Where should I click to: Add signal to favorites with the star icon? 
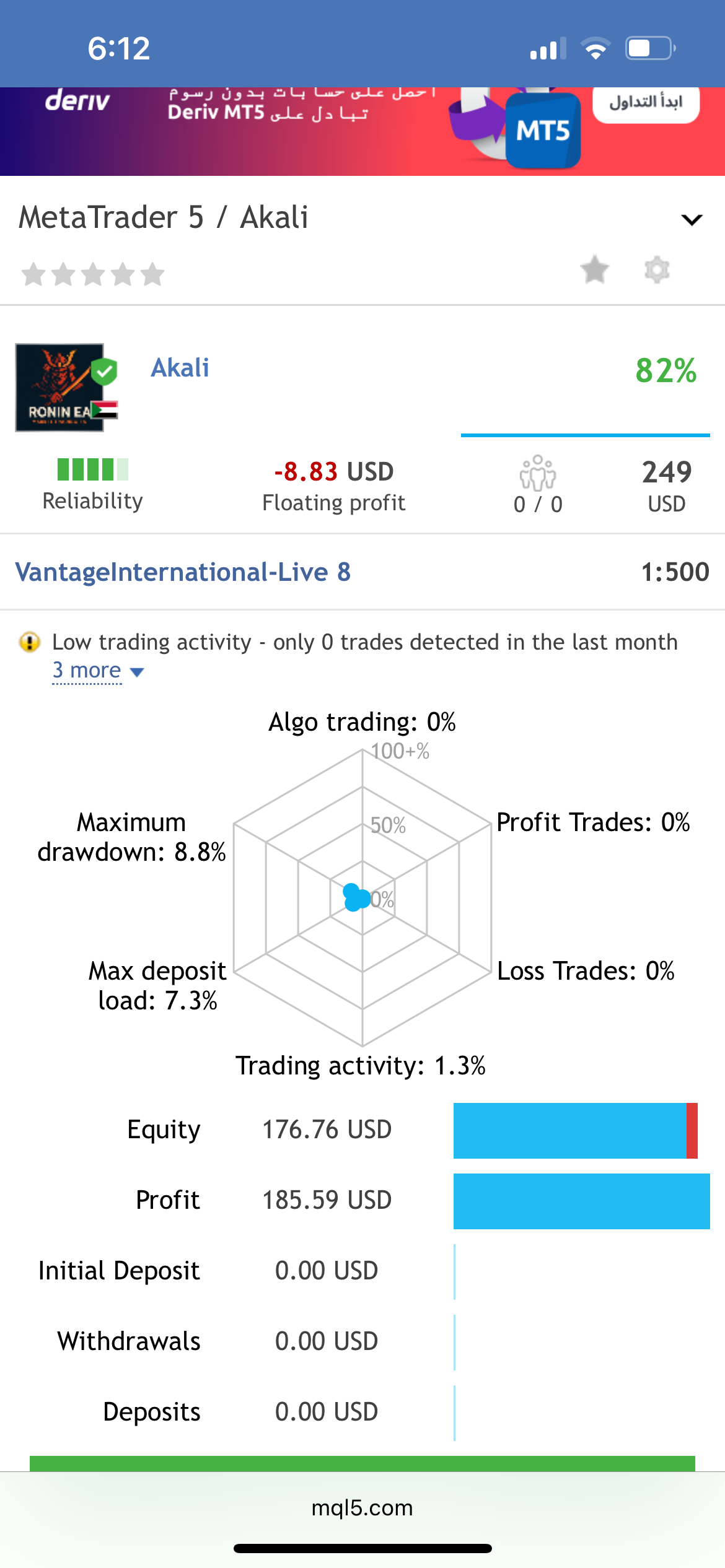click(595, 270)
